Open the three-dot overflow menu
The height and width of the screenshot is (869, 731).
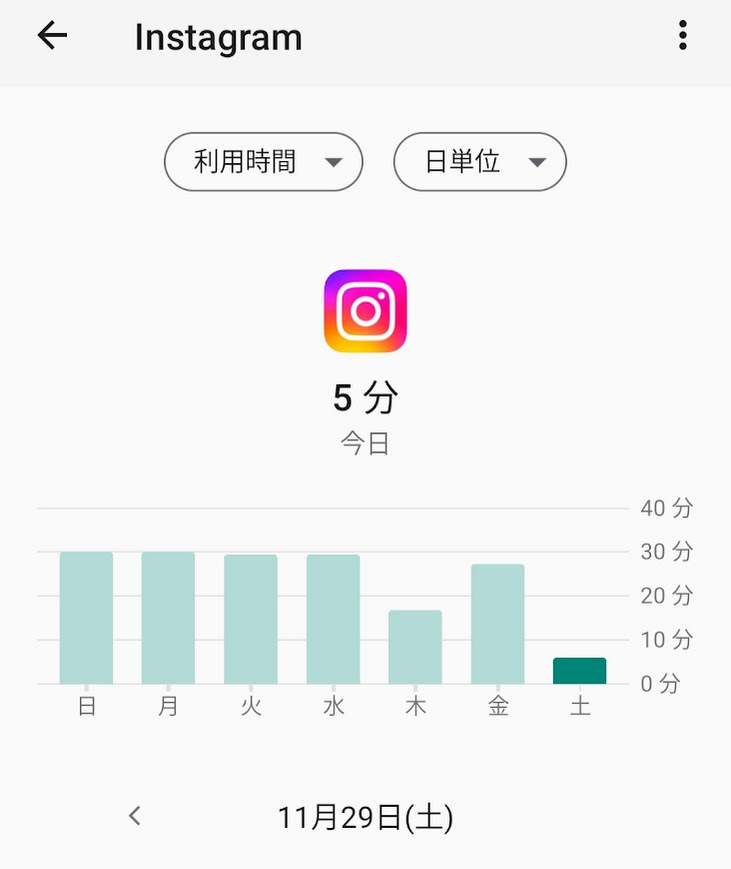coord(682,37)
